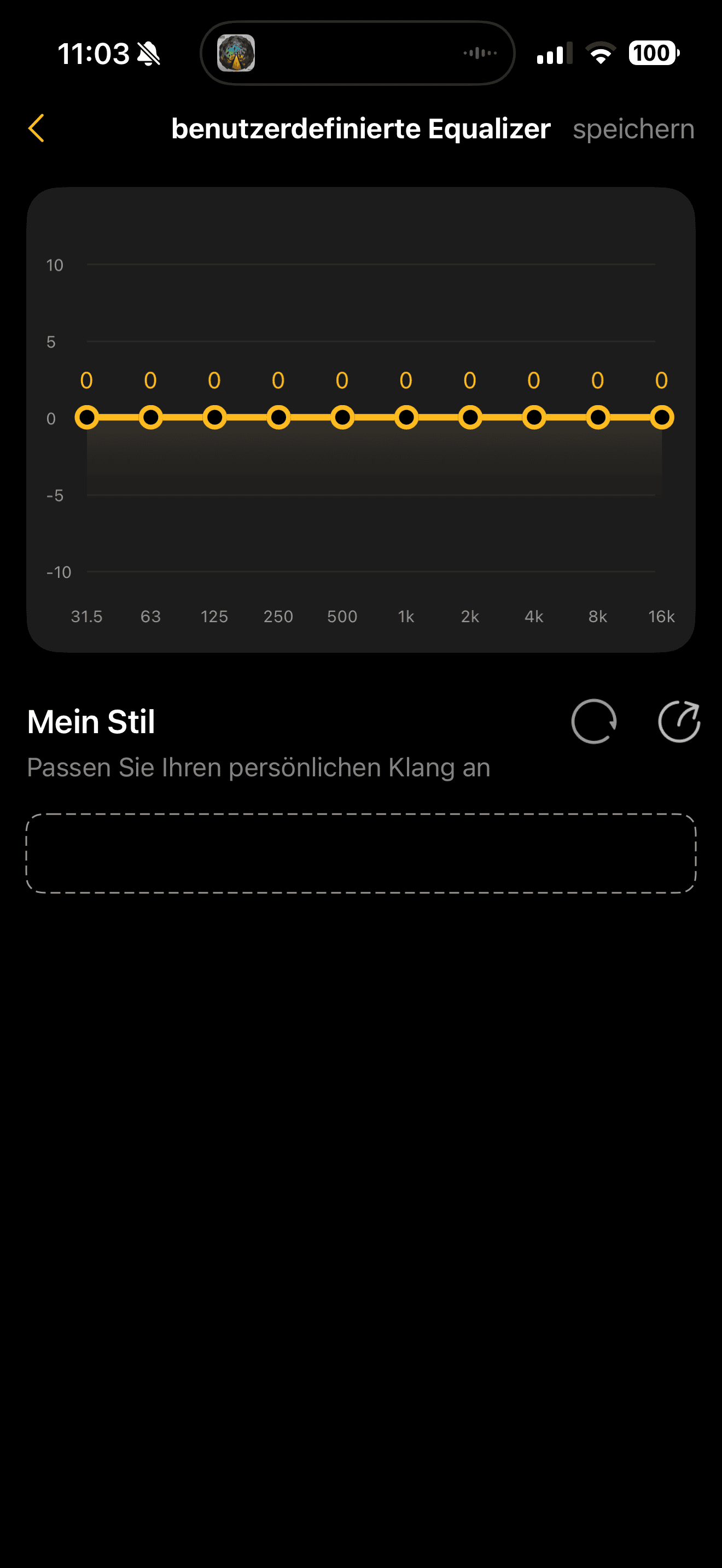Image resolution: width=722 pixels, height=1568 pixels.
Task: Reset the equalizer with the circular arrow icon
Action: click(593, 721)
